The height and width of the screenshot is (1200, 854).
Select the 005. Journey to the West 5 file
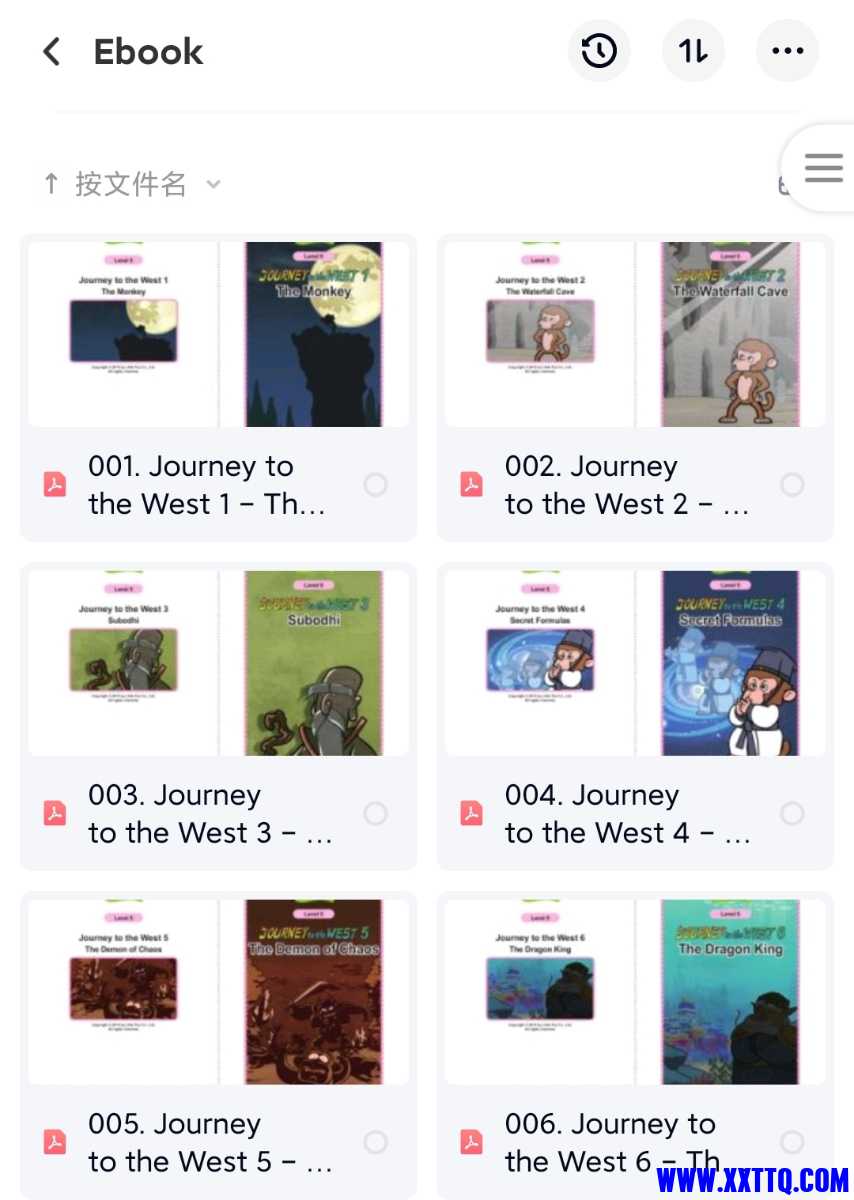point(376,1142)
